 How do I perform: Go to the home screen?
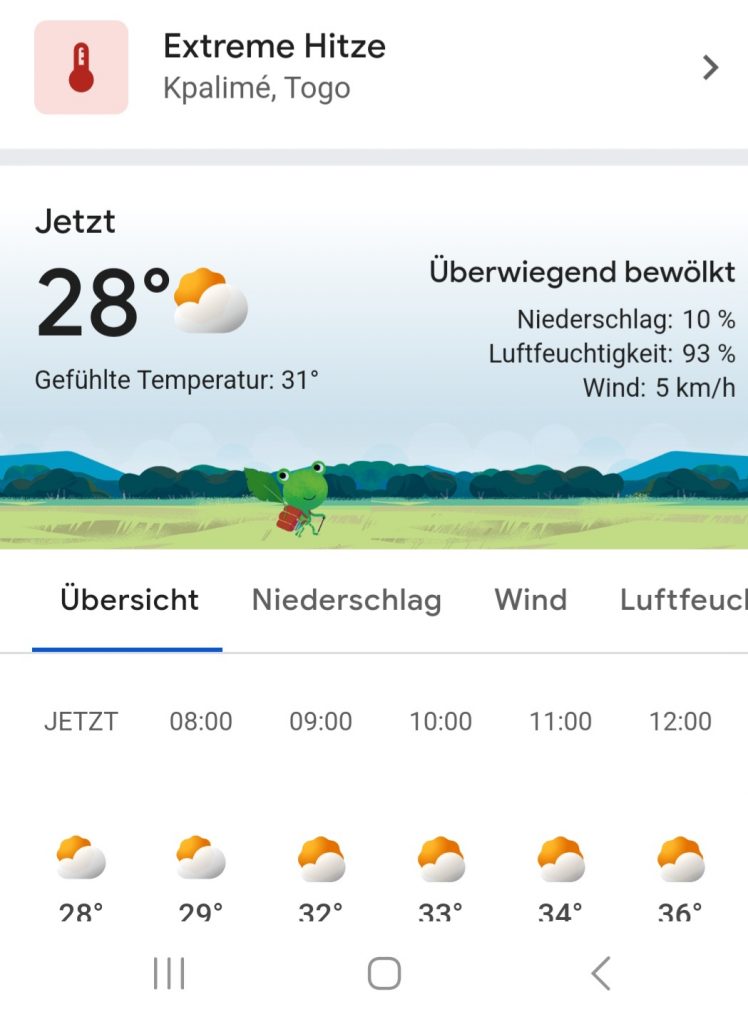coord(384,973)
